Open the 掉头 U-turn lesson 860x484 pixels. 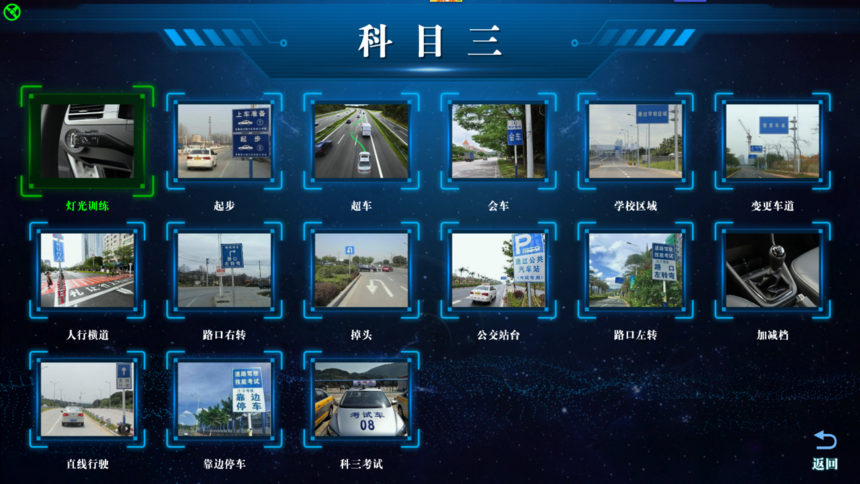click(x=361, y=270)
